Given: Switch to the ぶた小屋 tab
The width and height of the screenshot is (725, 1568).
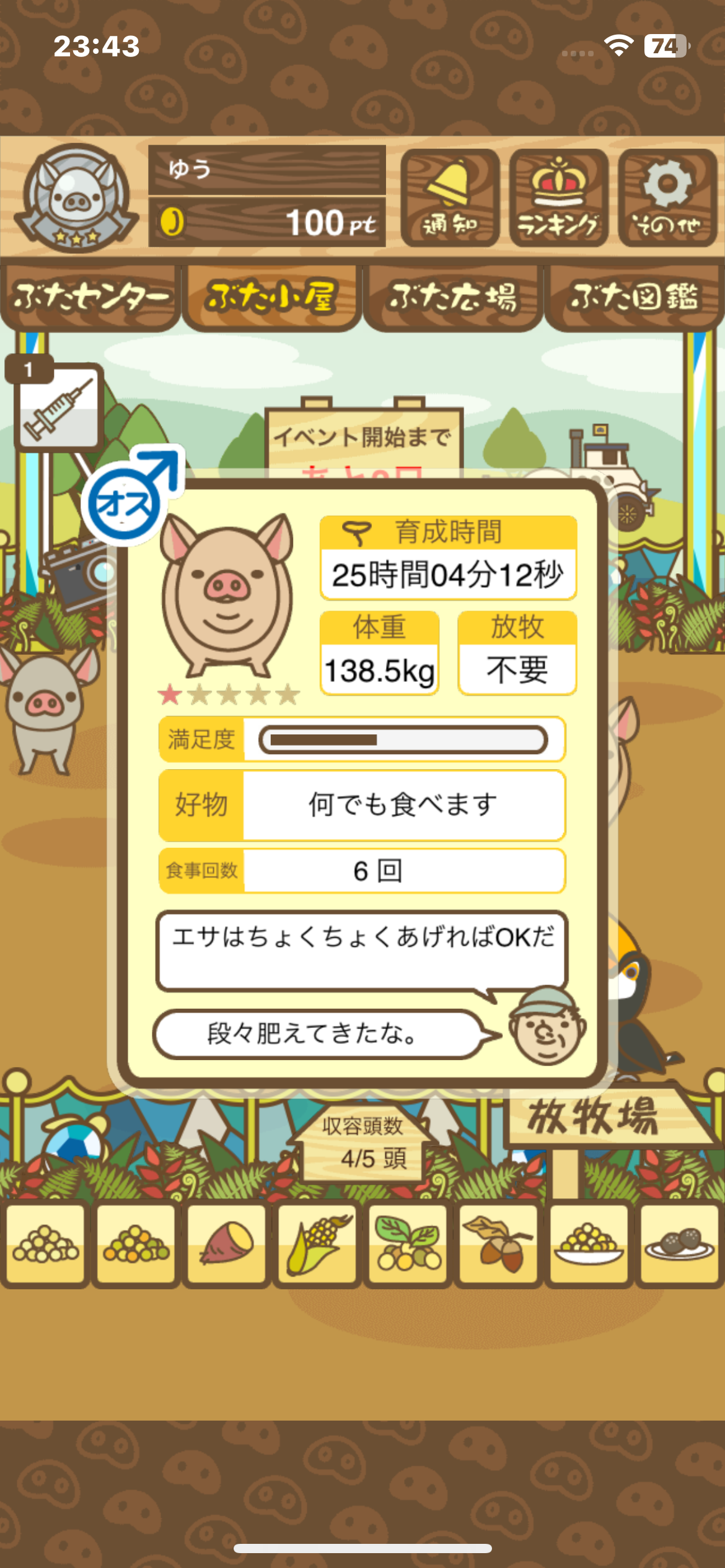Looking at the screenshot, I should coord(271,297).
